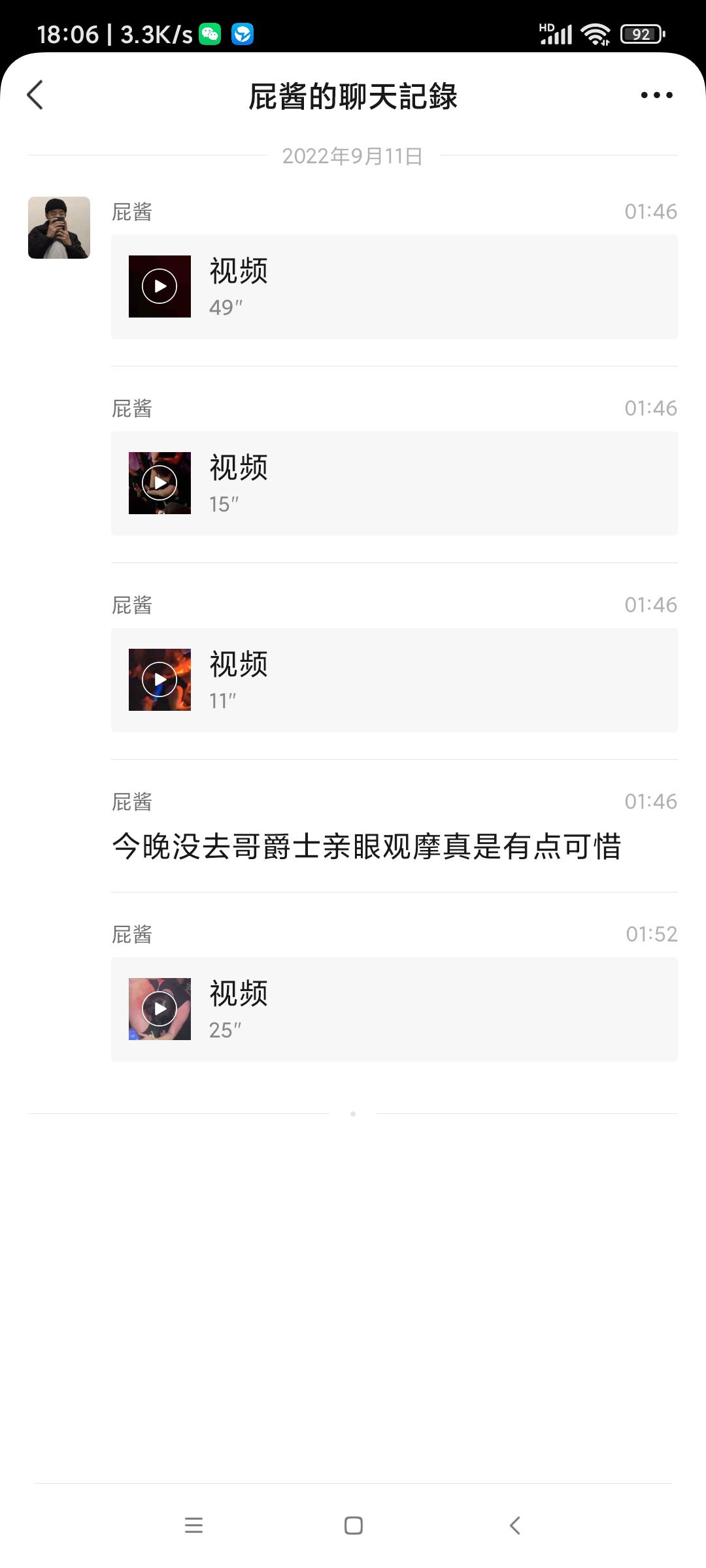Open the 11-second video clip
706x1568 pixels.
tap(160, 680)
